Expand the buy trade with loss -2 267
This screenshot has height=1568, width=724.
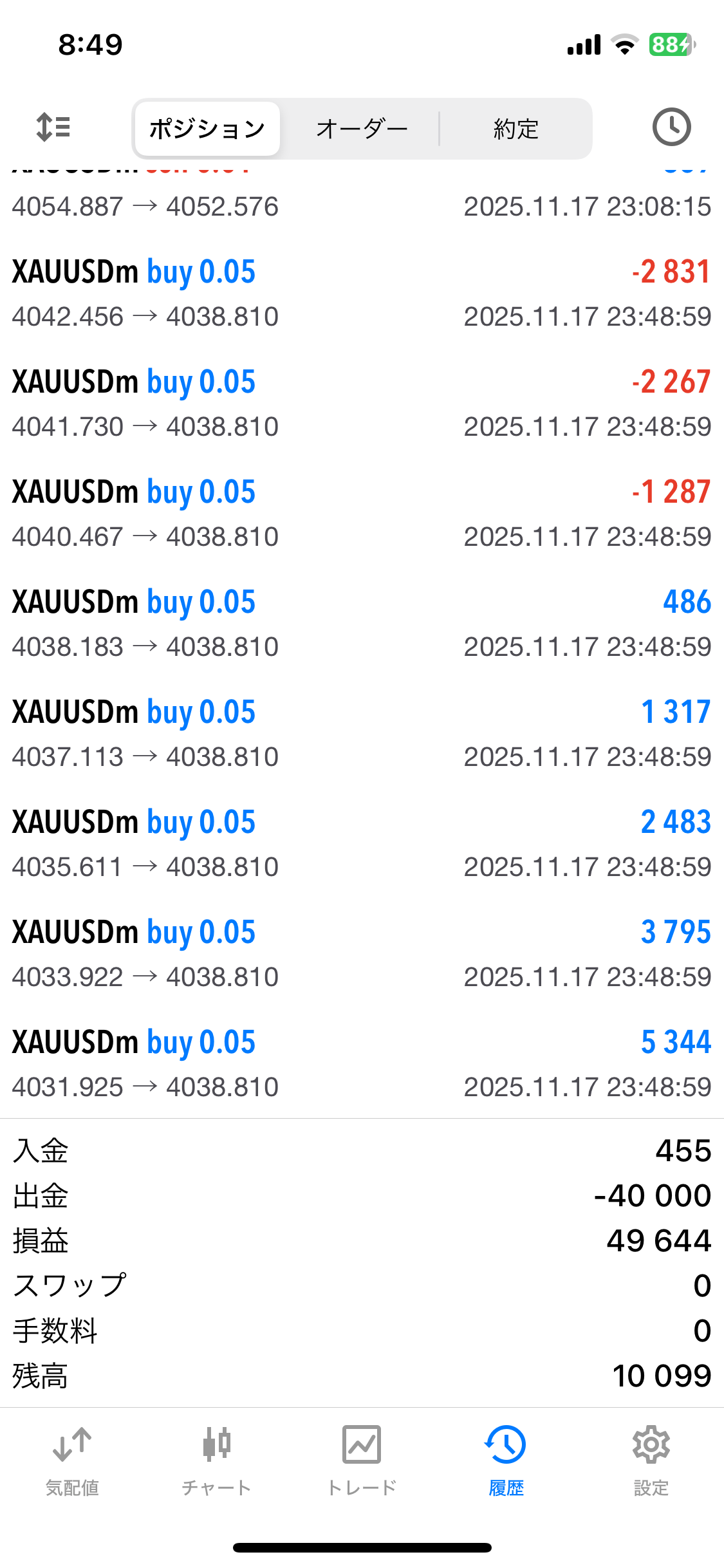[362, 404]
